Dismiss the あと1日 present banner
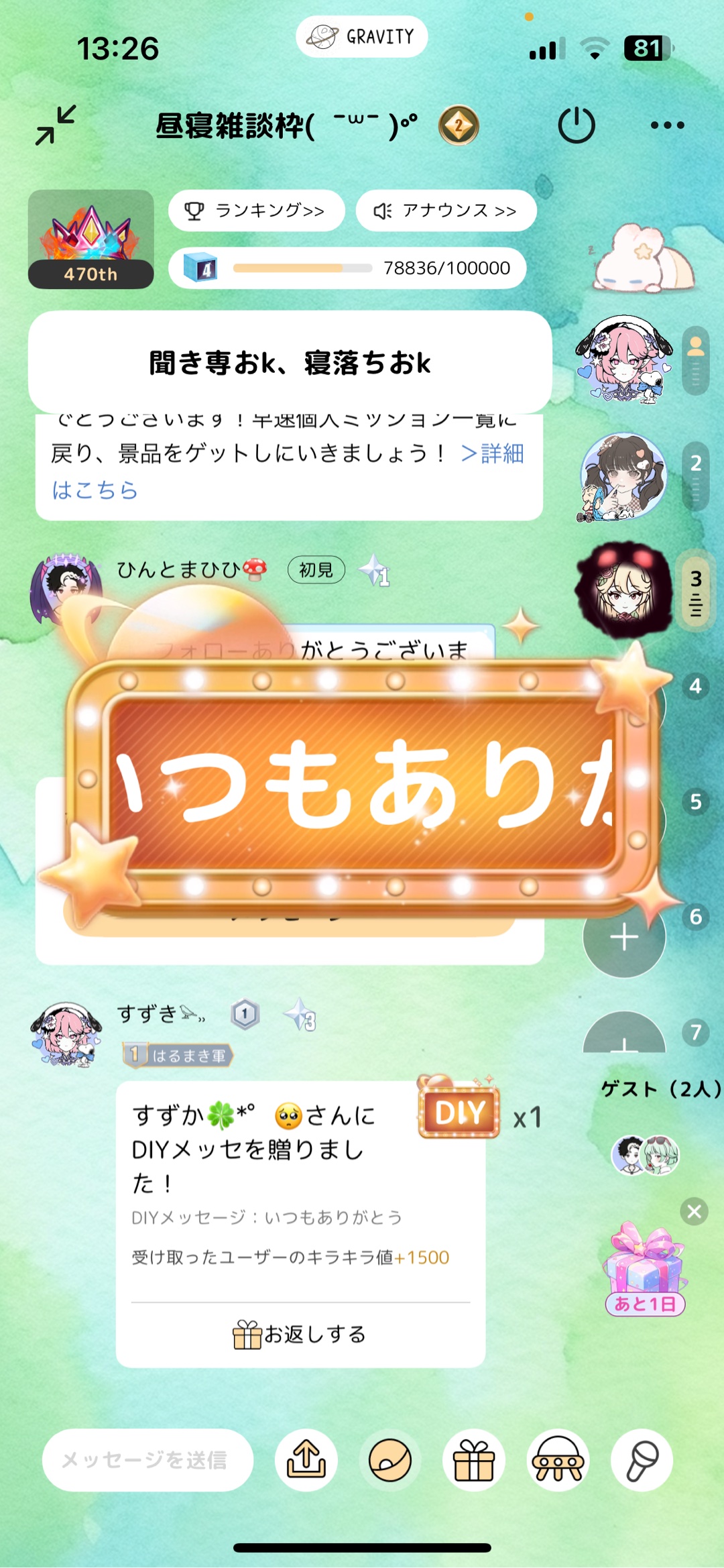Viewport: 724px width, 1568px height. 694,1211
